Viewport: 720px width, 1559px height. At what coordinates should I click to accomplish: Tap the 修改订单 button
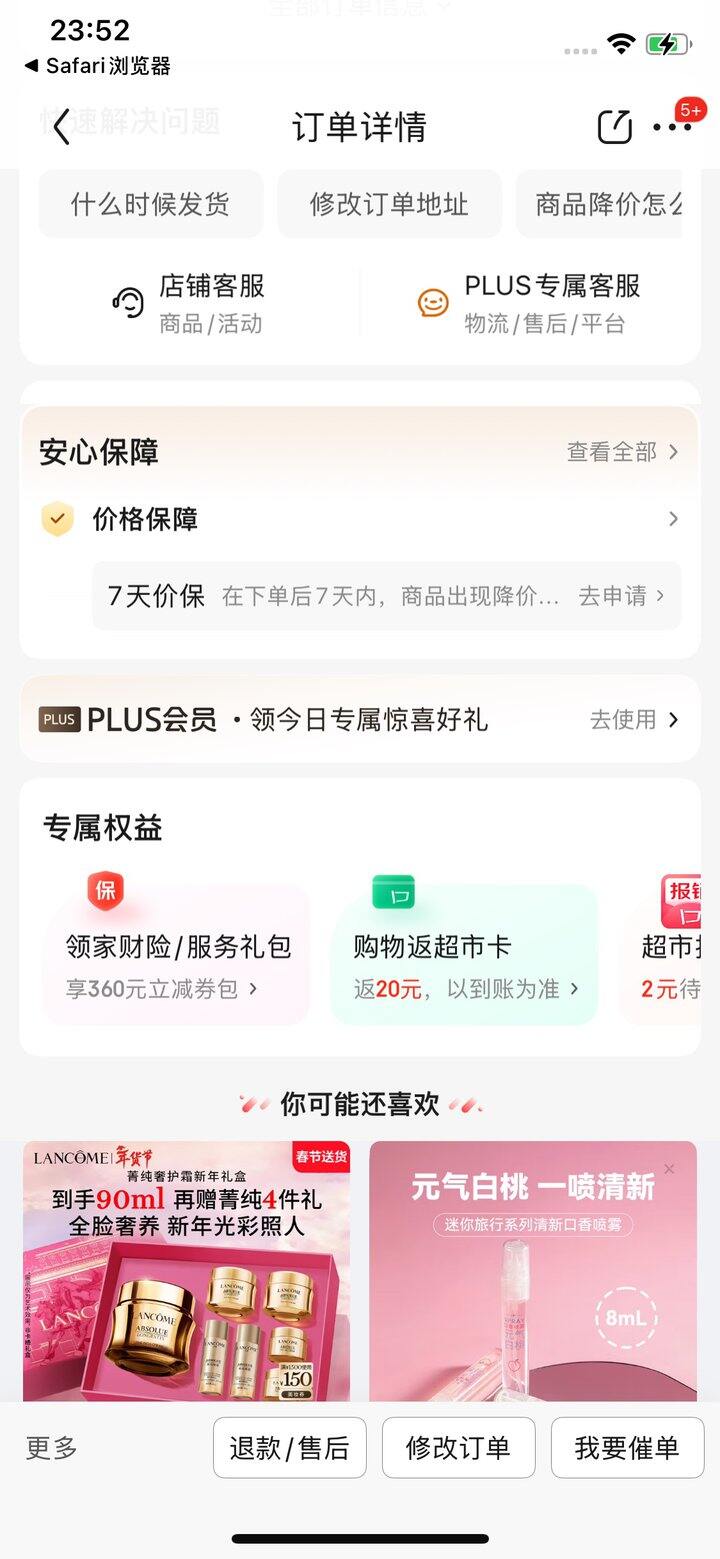click(x=458, y=1447)
